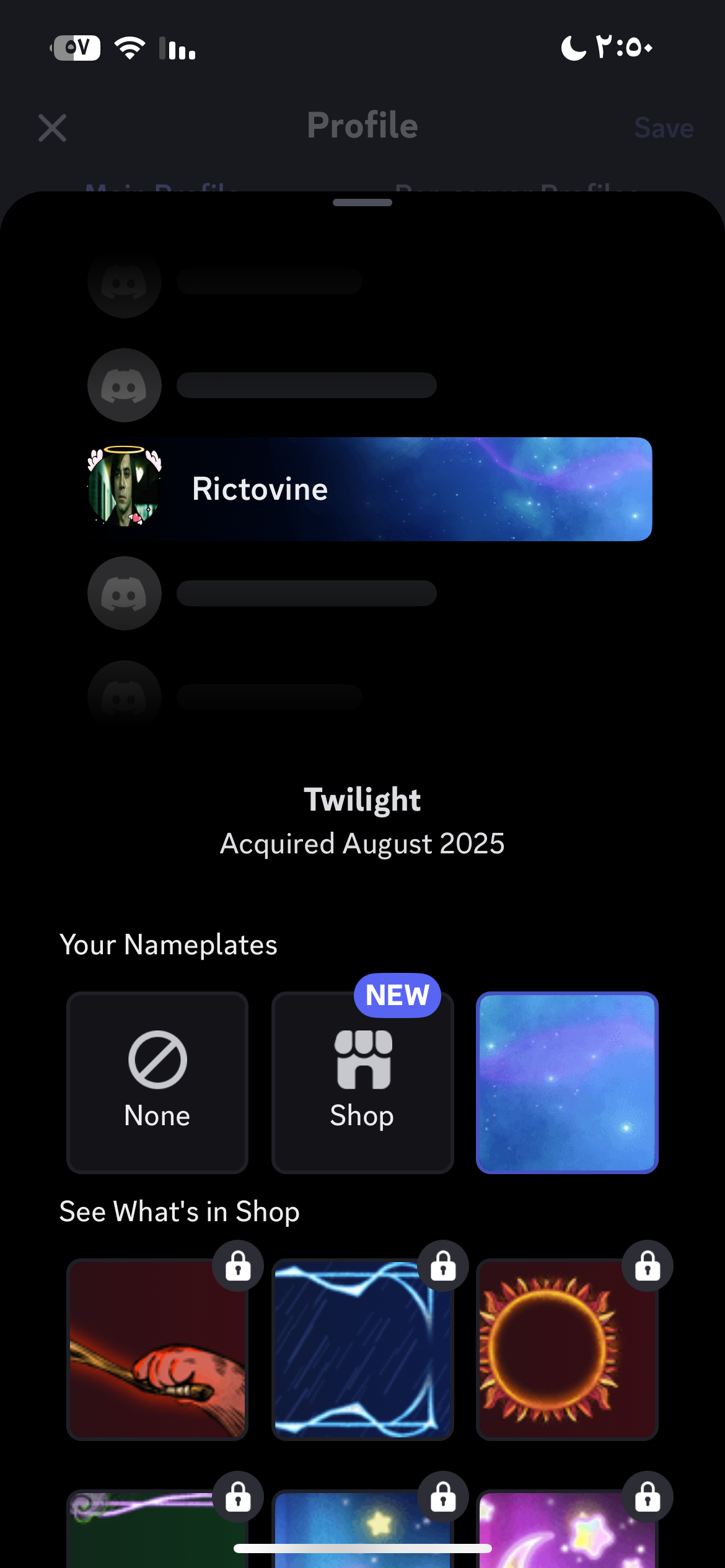Open the nameplate Shop tile
725x1568 pixels.
click(362, 1082)
